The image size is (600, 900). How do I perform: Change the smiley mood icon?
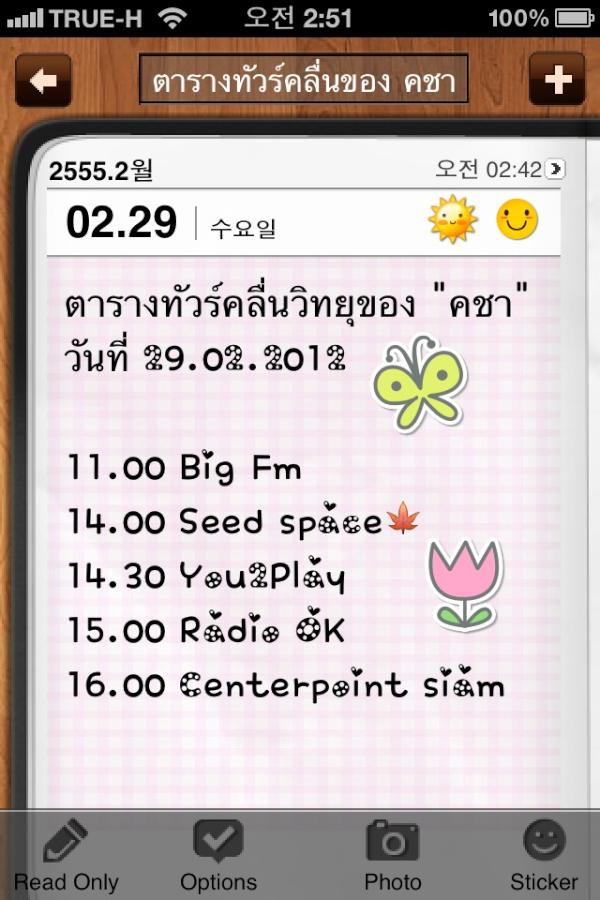click(x=517, y=219)
